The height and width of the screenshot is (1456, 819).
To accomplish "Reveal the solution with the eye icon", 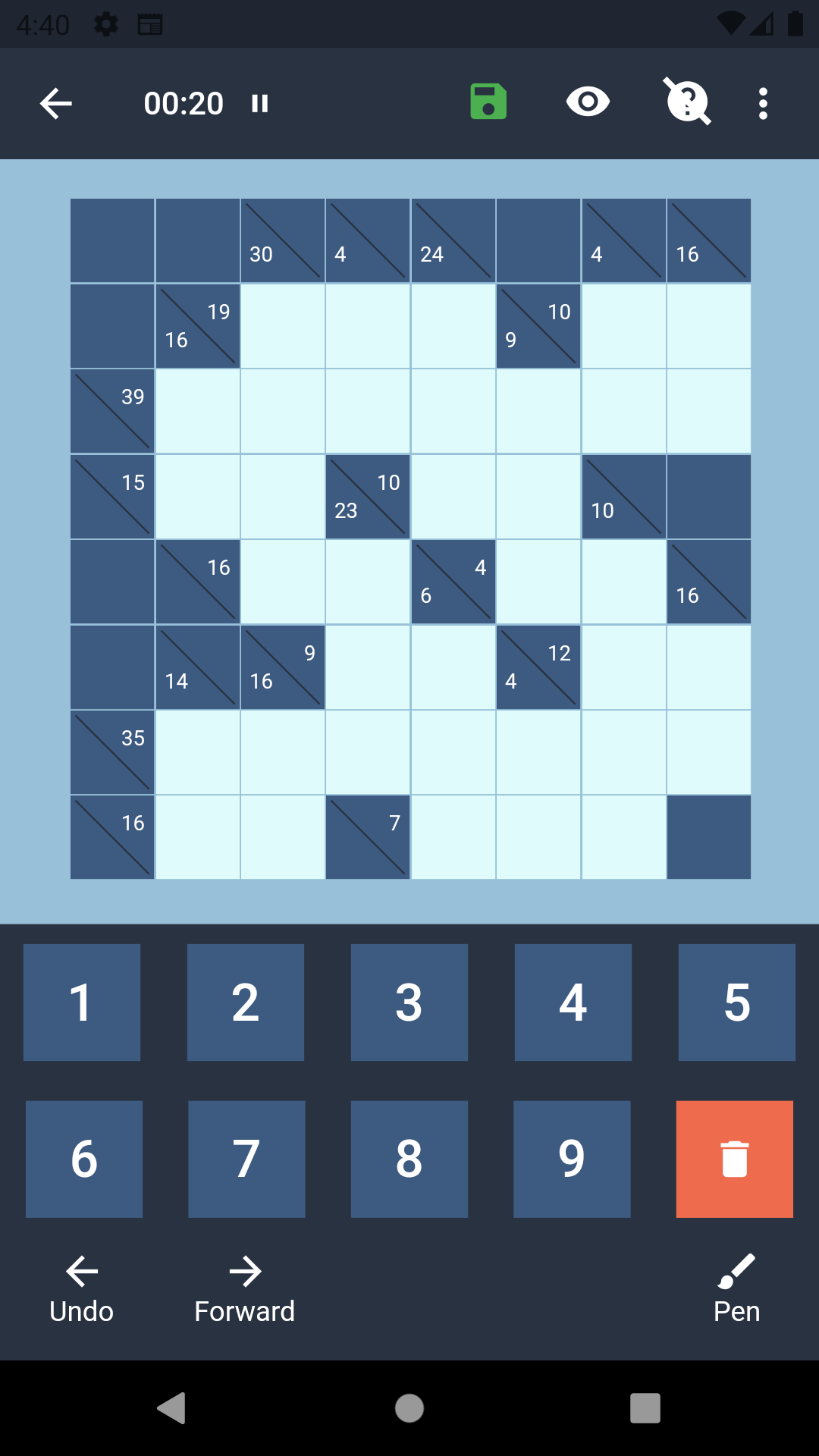I will tap(589, 102).
